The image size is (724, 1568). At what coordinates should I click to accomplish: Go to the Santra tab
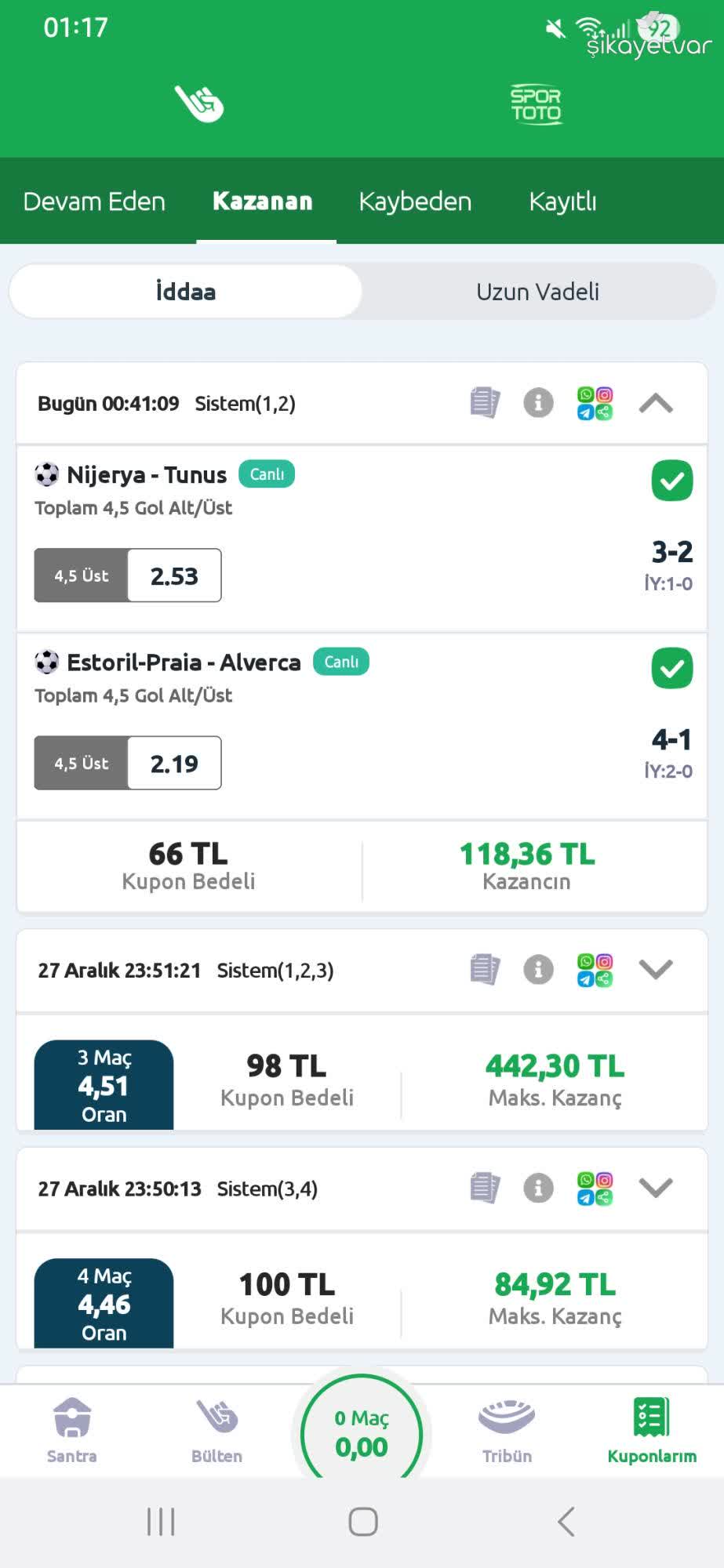[72, 1432]
